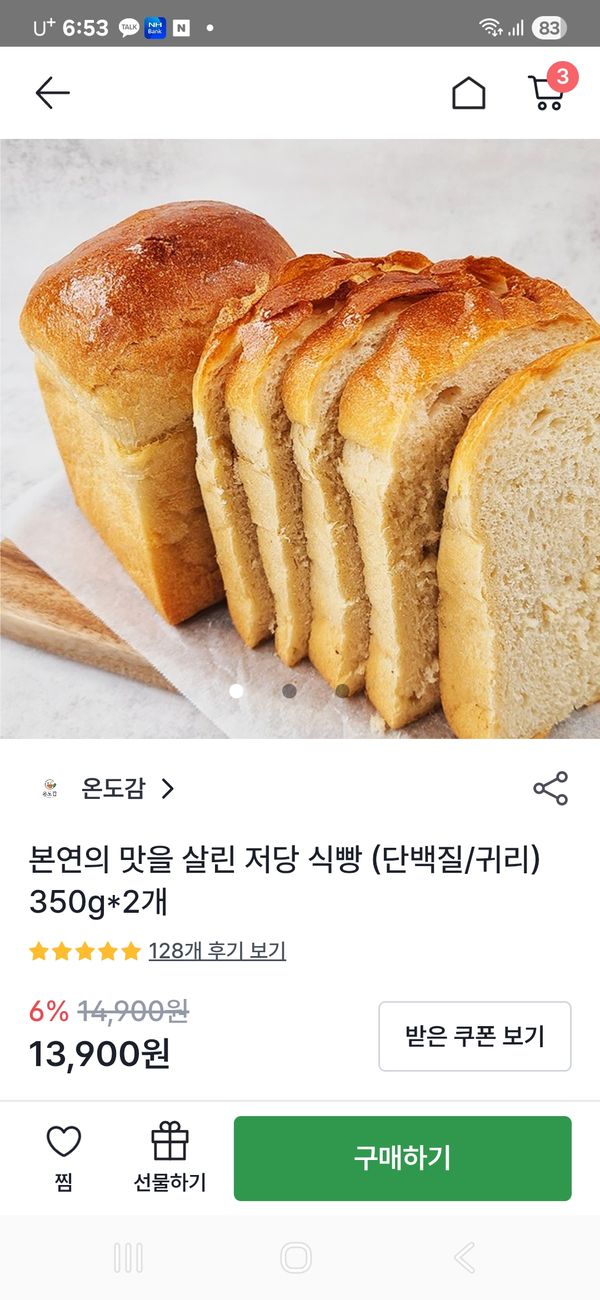Screen dimensions: 600x1300
Task: Tap the system home button
Action: tap(296, 1258)
